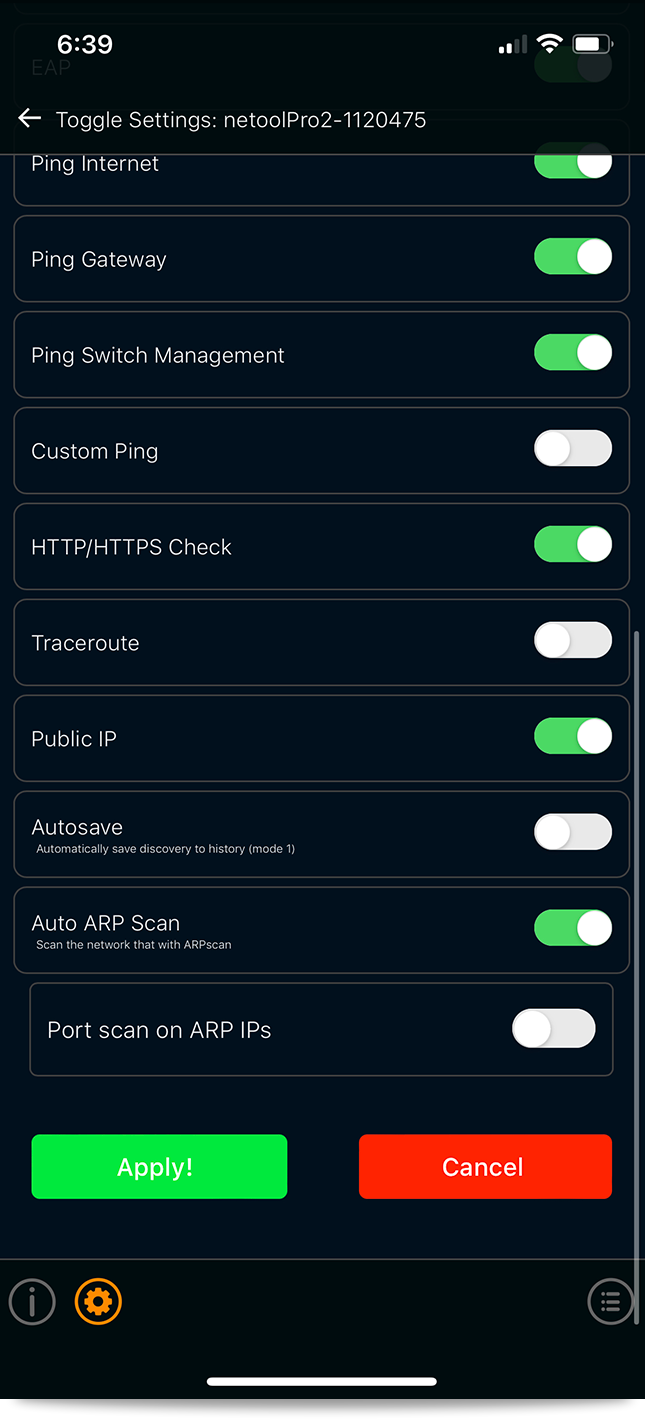Screen dimensions: 645x1421
Task: Disable the Public IP switch
Action: pos(573,737)
